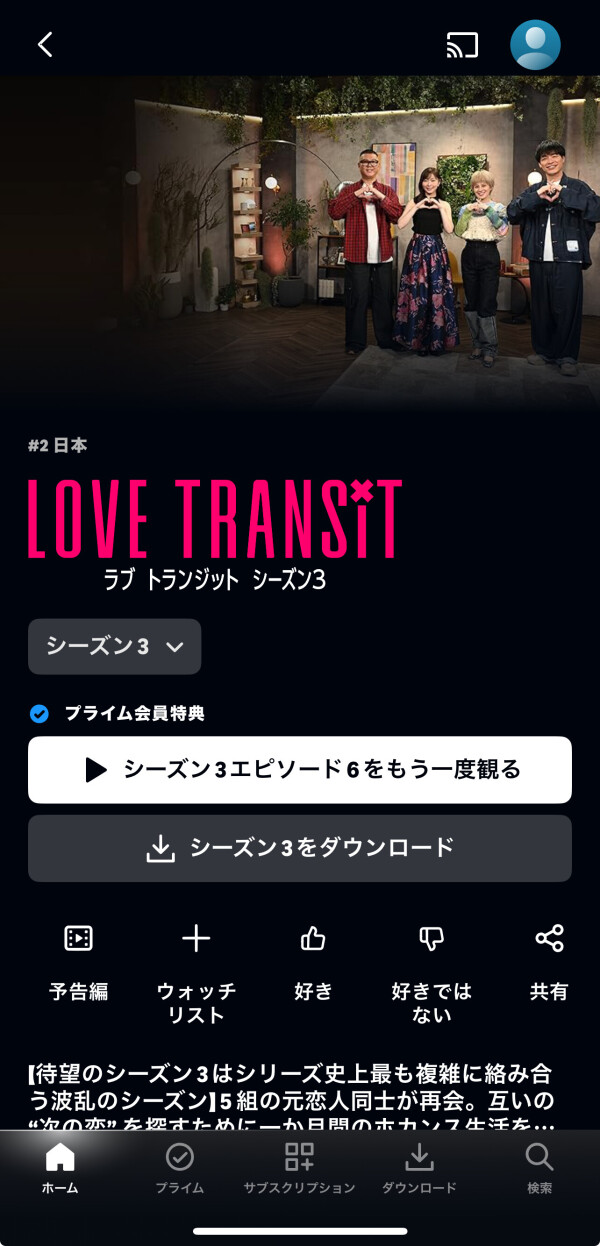600x1246 pixels.
Task: Go back using the top-left arrow
Action: click(45, 44)
